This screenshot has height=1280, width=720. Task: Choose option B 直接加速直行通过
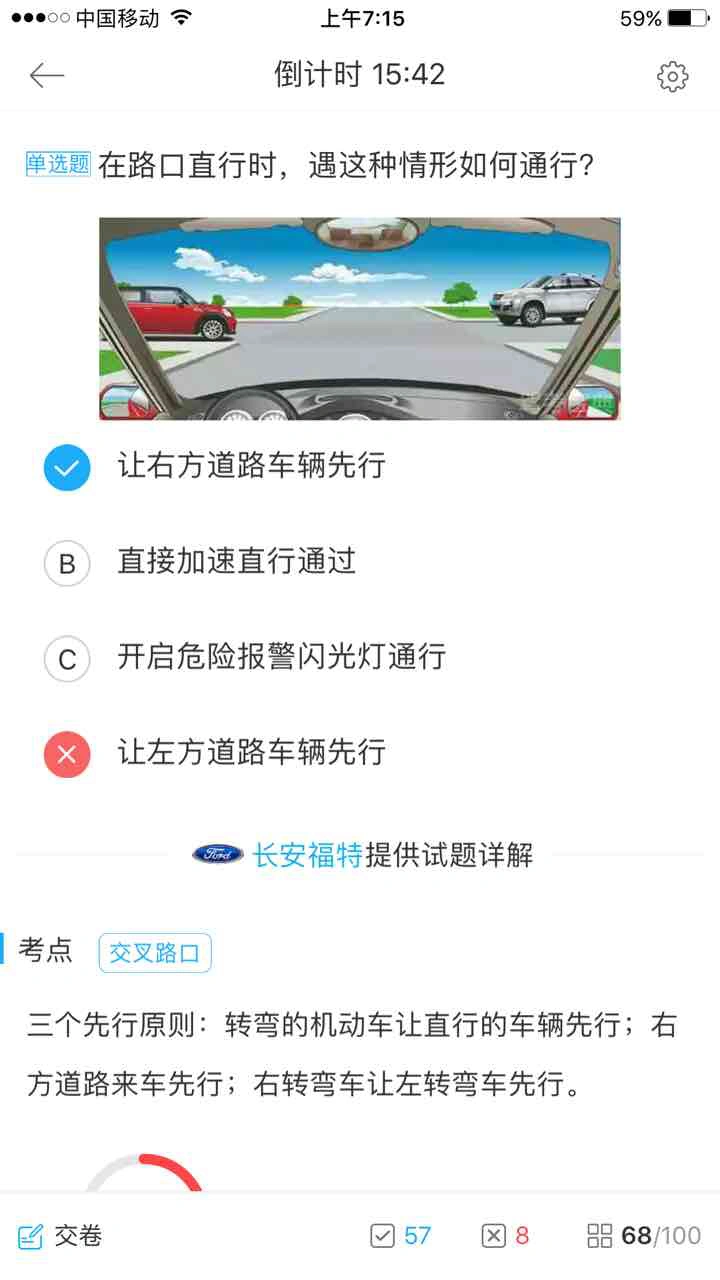(236, 562)
